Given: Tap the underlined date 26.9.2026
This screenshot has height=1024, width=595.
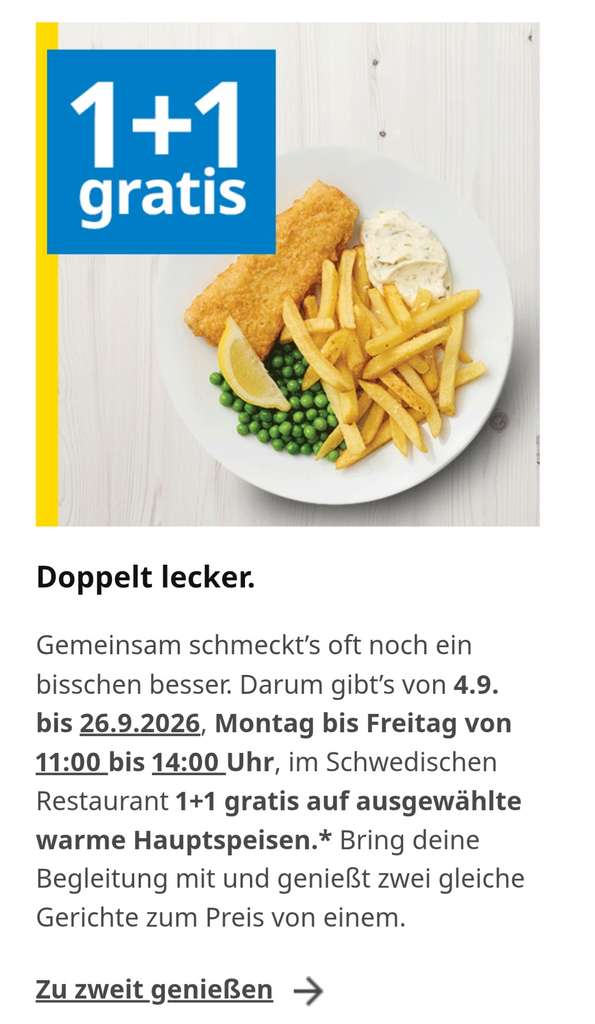Looking at the screenshot, I should pos(140,724).
